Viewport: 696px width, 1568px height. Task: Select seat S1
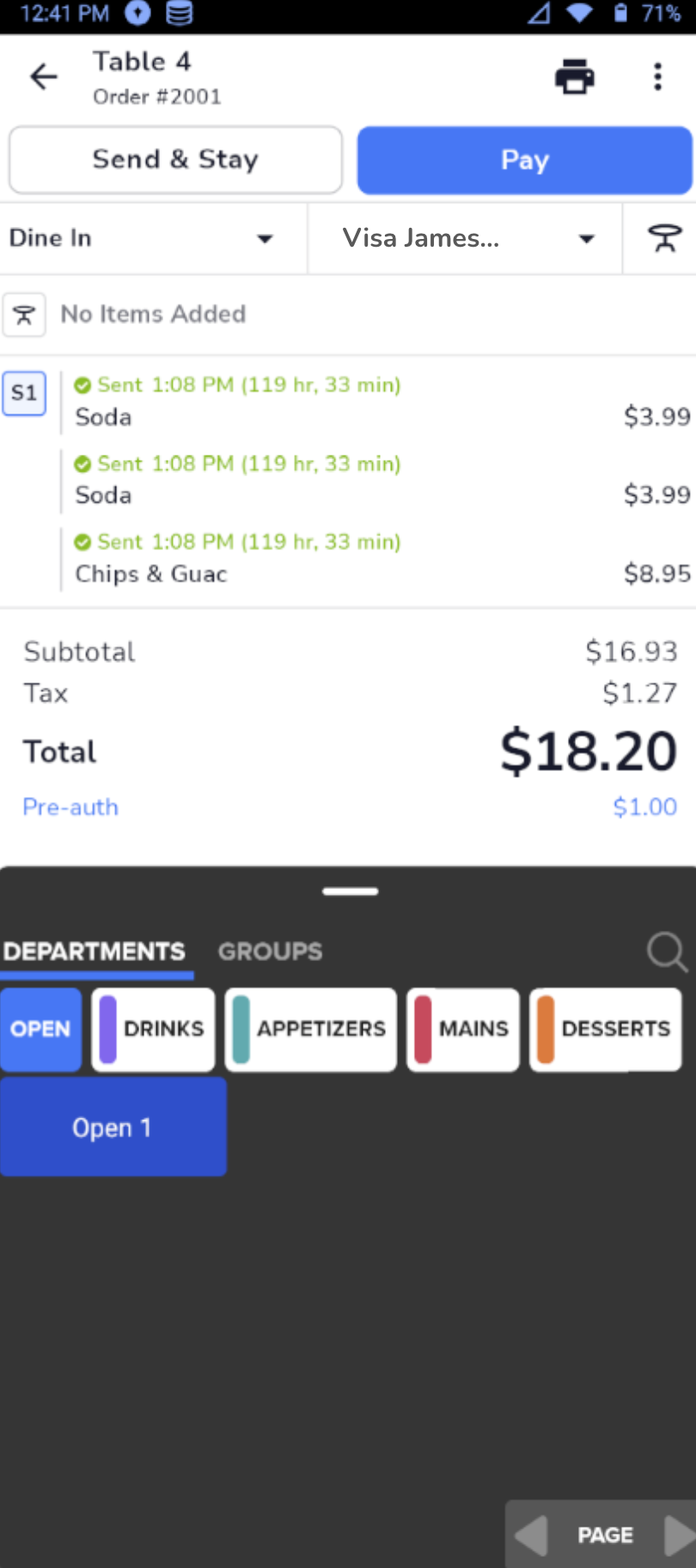pos(24,394)
